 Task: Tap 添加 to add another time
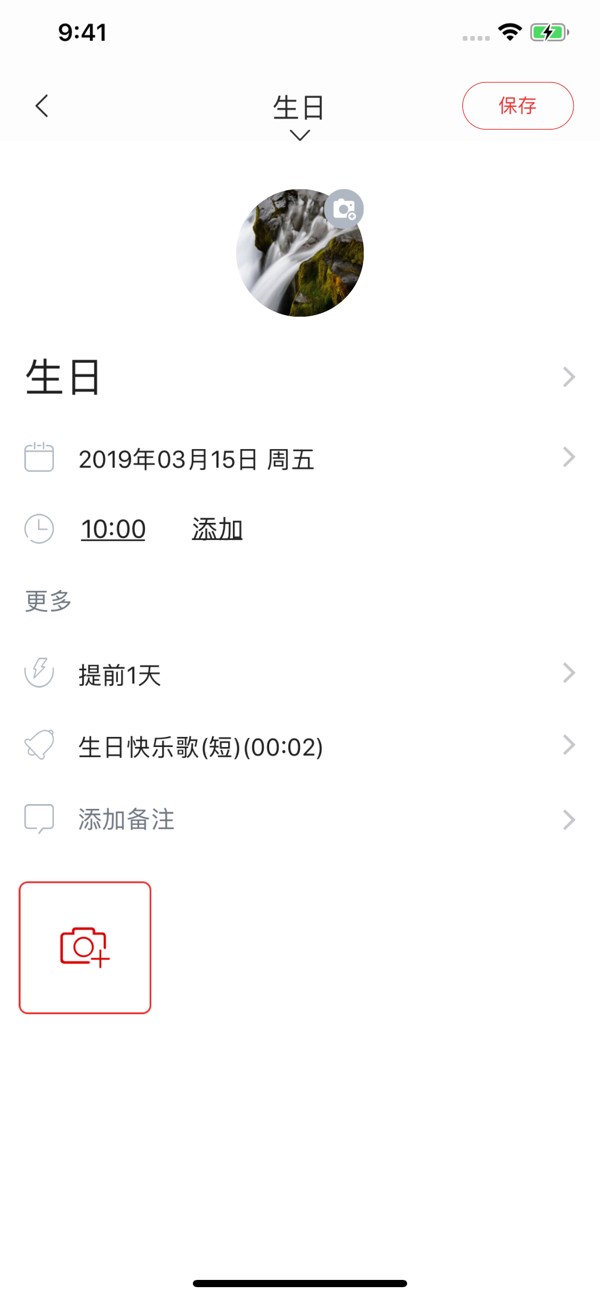pyautogui.click(x=217, y=529)
